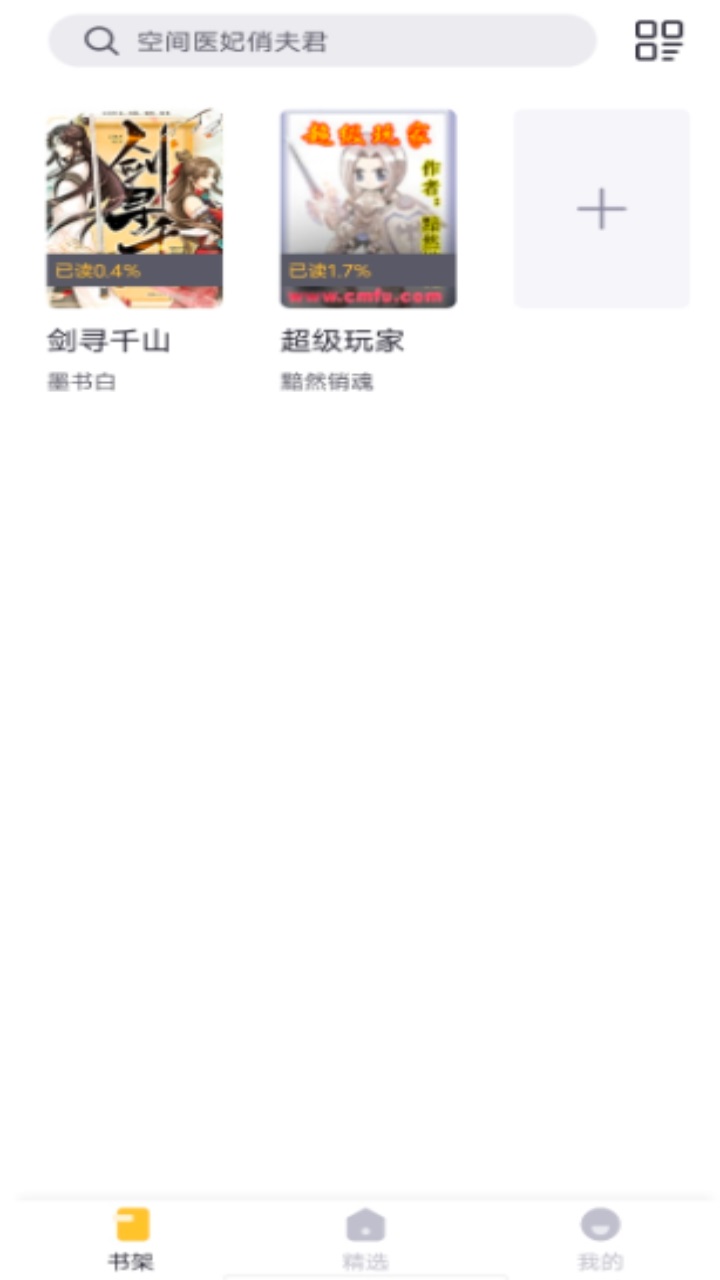The width and height of the screenshot is (720, 1280).
Task: Open the 我的 profile icon in bottom bar
Action: click(598, 1222)
